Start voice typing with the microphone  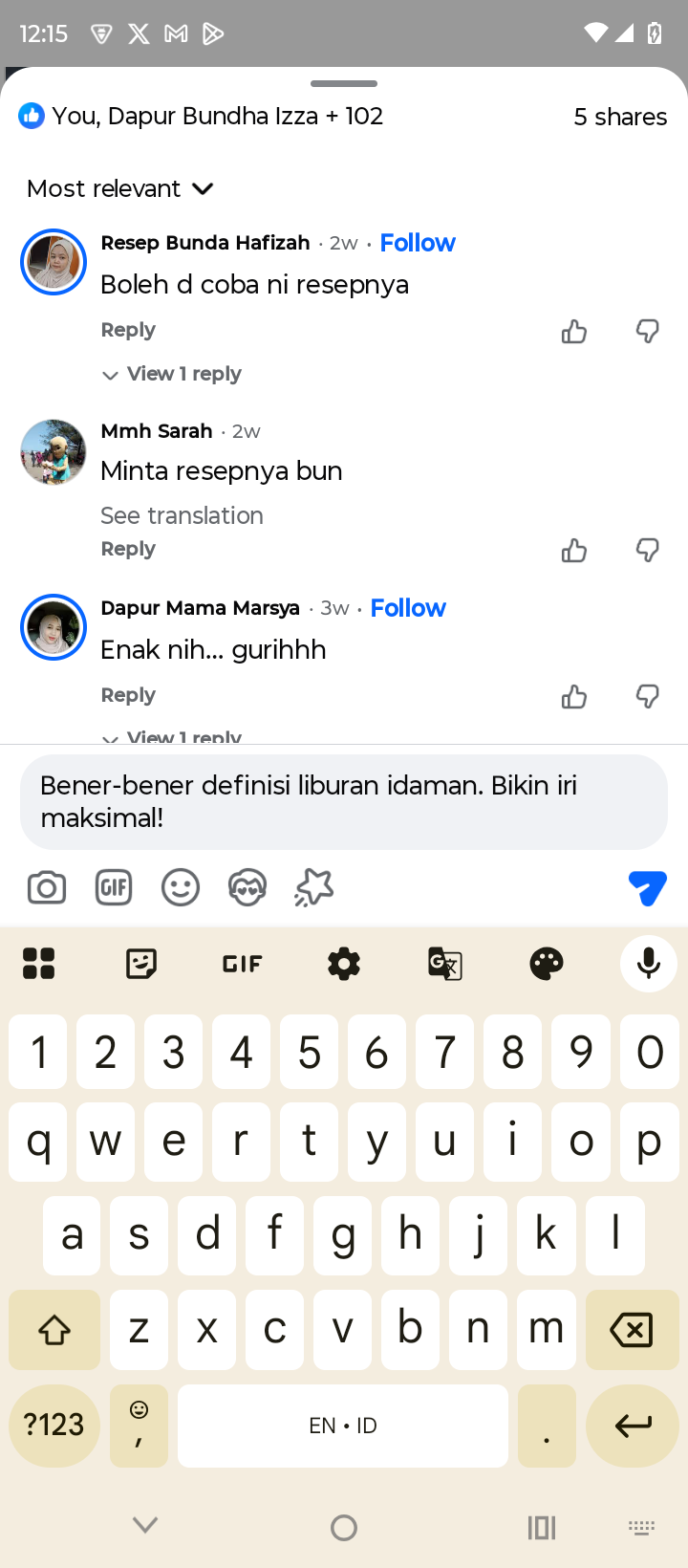click(648, 963)
